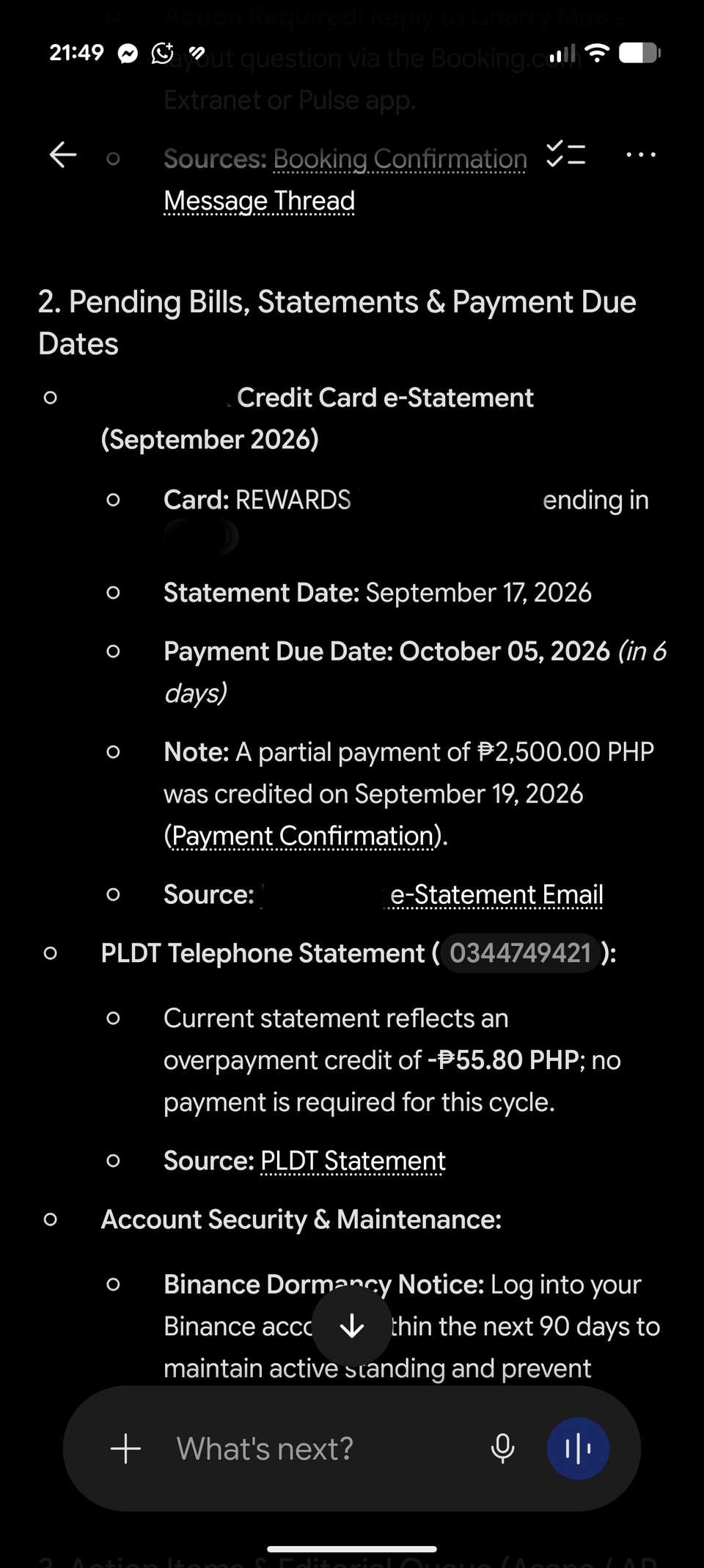Start live voice mode with blue button

click(578, 1448)
